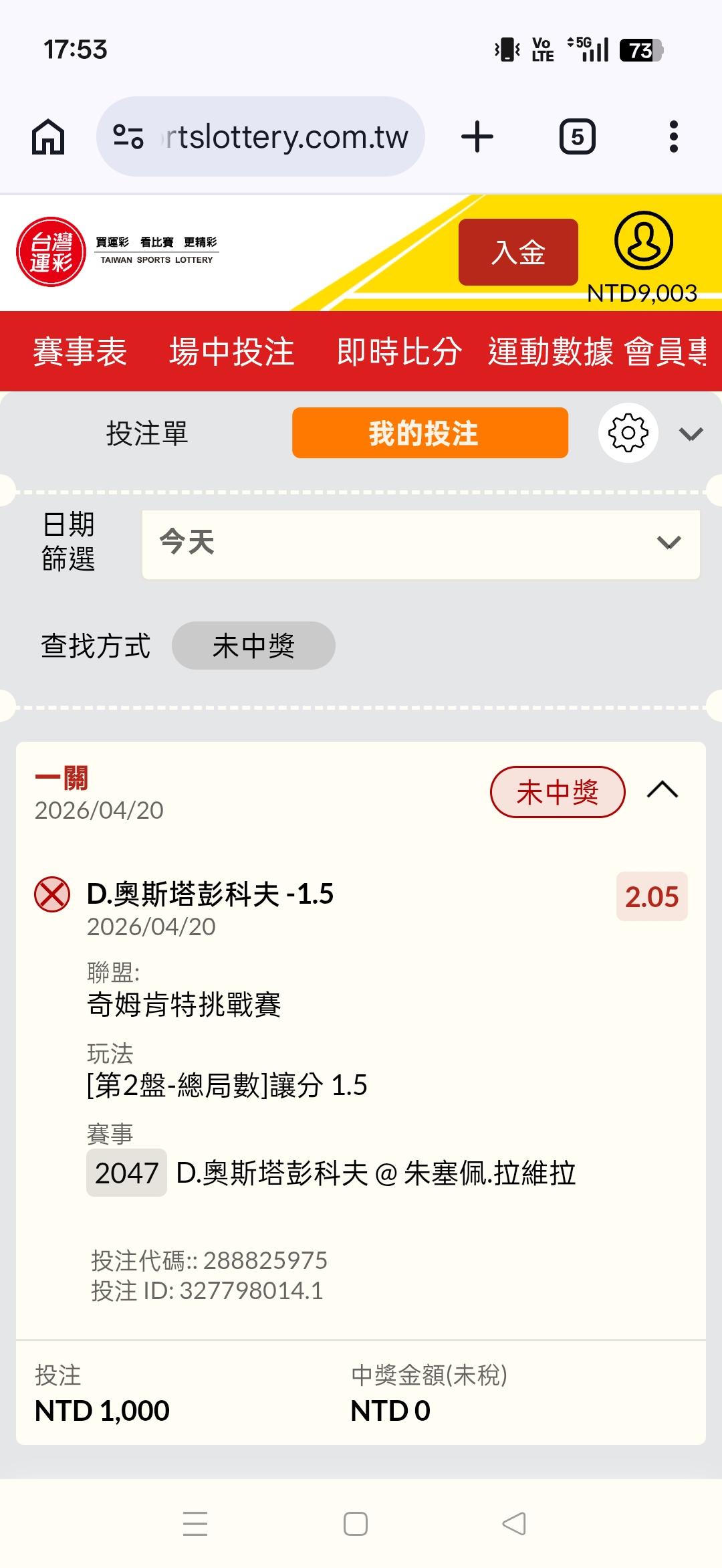722x1568 pixels.
Task: Open a new browser tab
Action: tap(477, 136)
